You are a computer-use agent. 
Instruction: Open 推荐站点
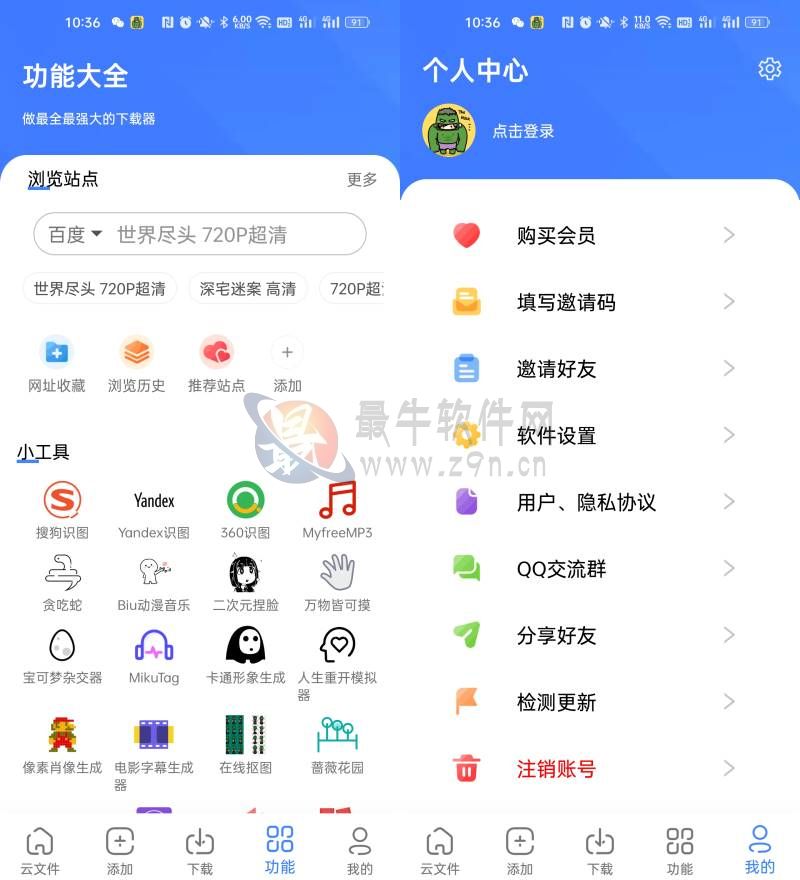216,365
